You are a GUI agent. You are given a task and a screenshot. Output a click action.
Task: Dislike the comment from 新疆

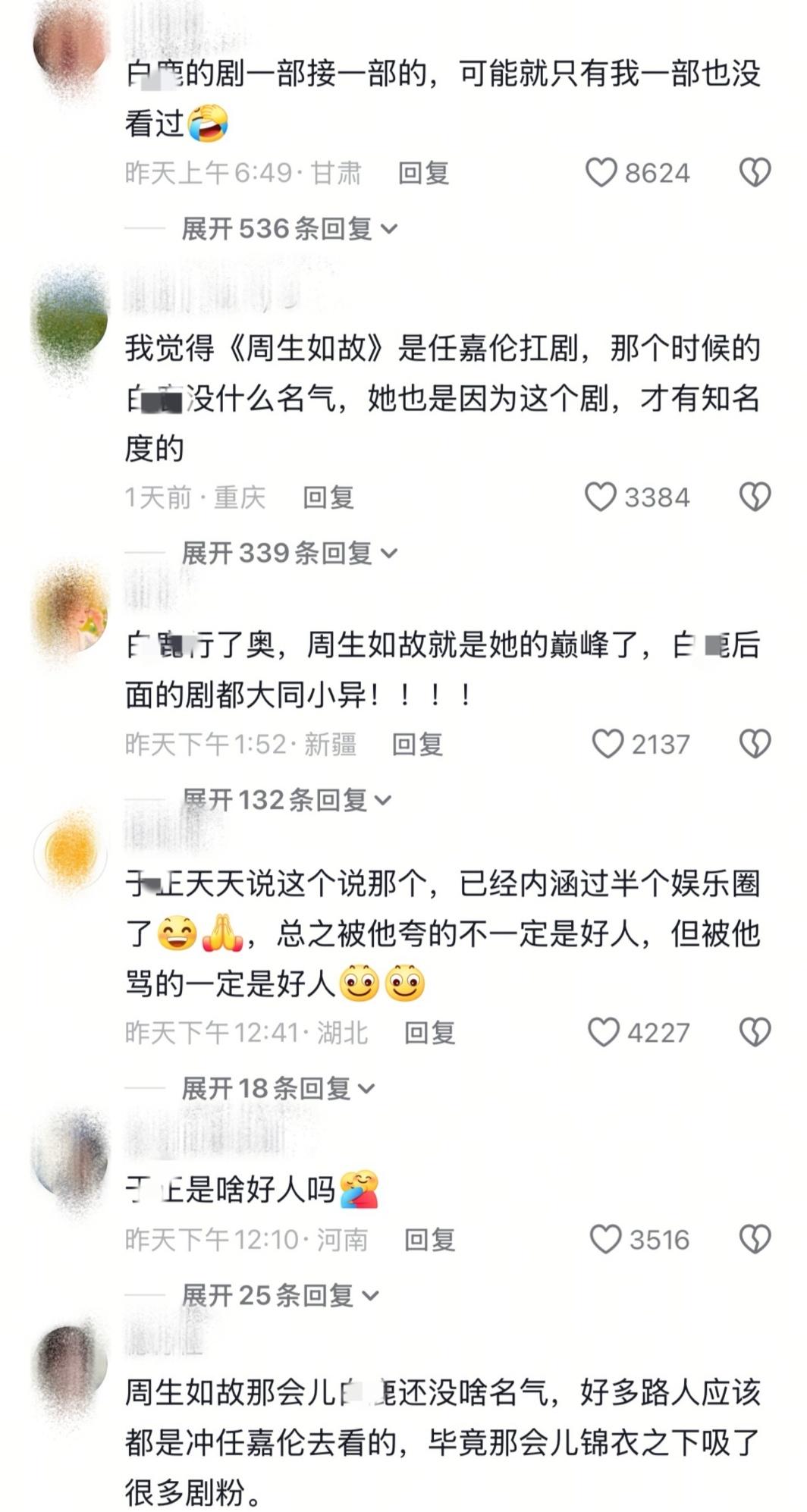[x=755, y=744]
